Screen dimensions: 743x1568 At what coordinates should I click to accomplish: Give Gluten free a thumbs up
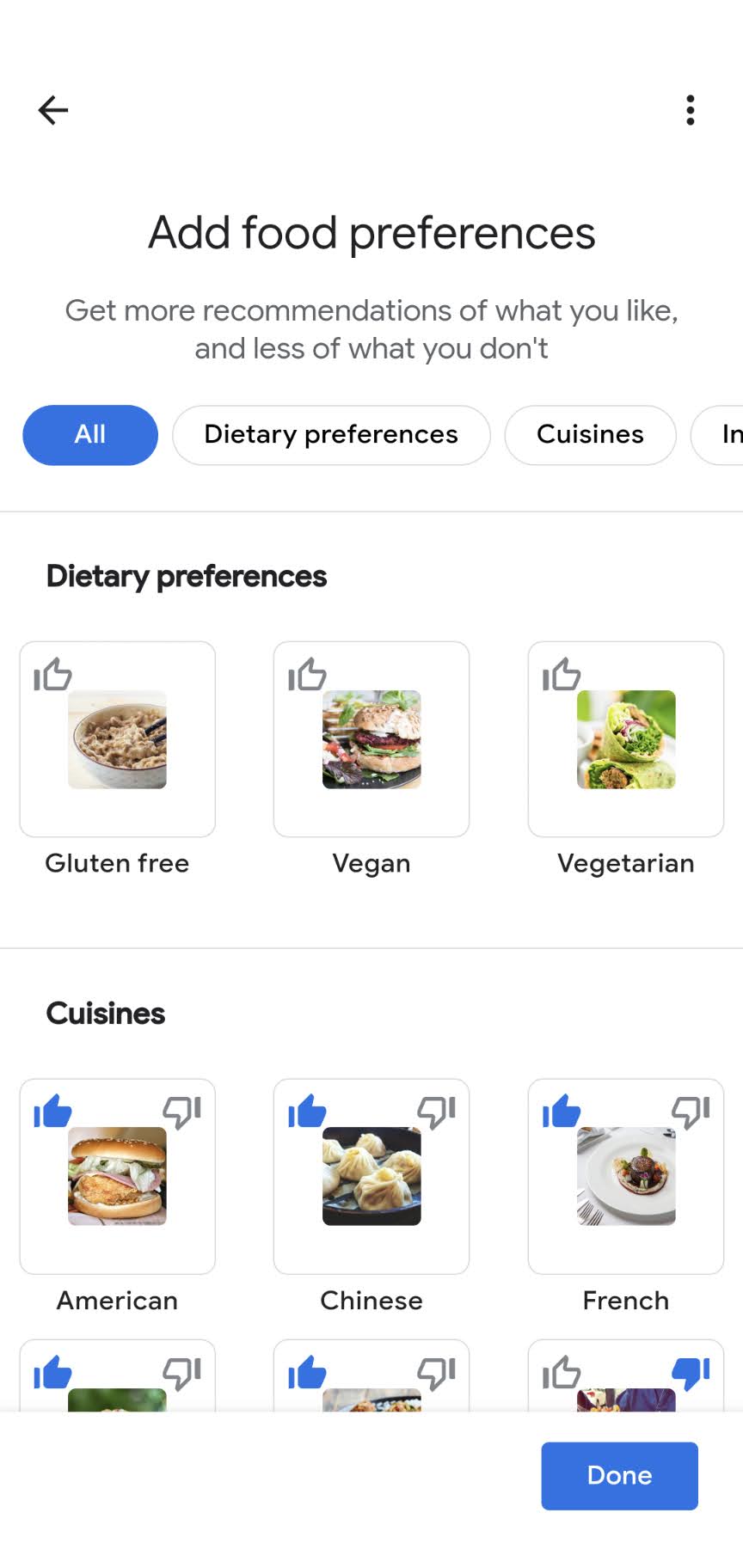tap(53, 675)
